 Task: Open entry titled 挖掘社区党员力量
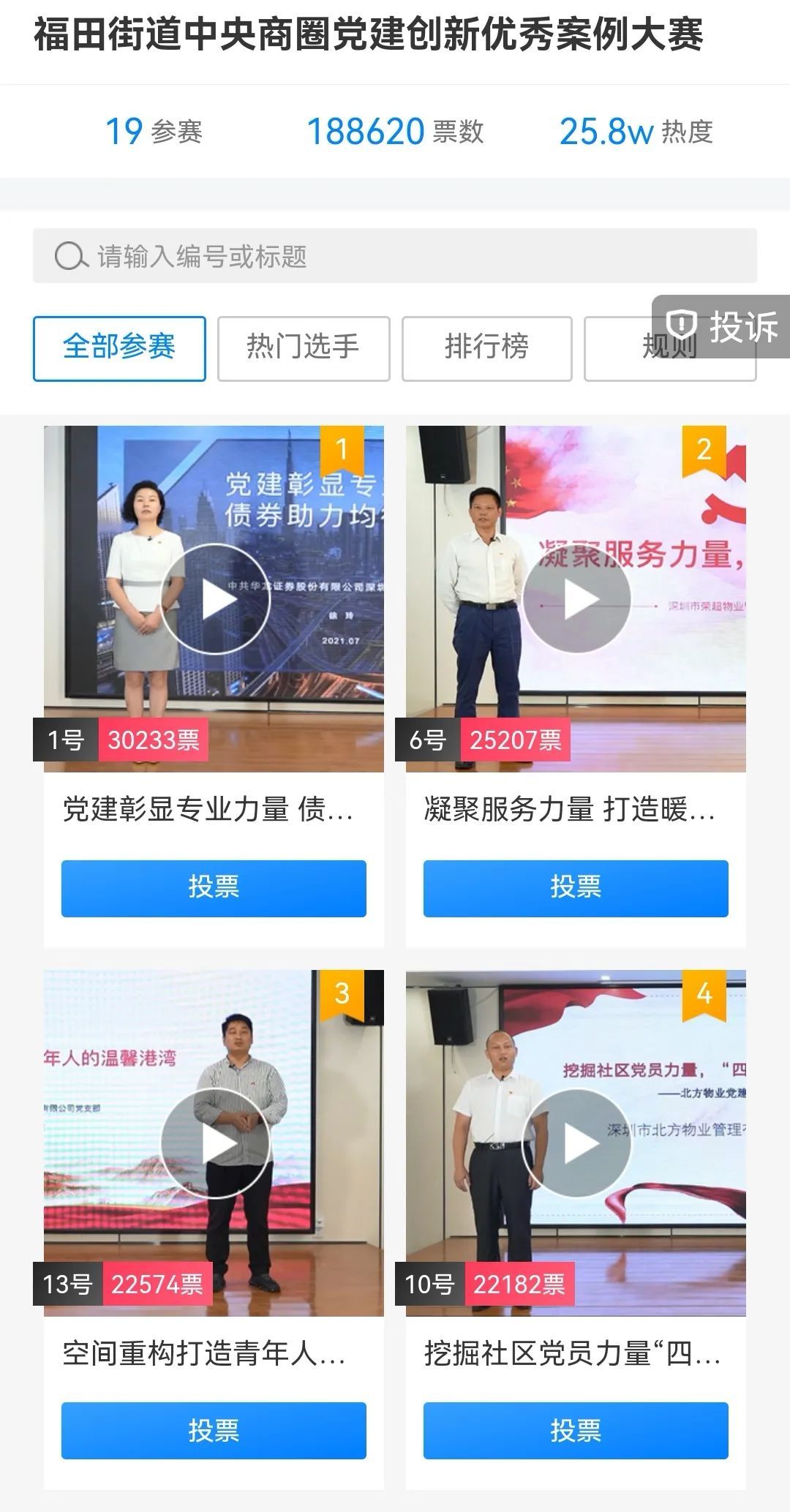[573, 1354]
